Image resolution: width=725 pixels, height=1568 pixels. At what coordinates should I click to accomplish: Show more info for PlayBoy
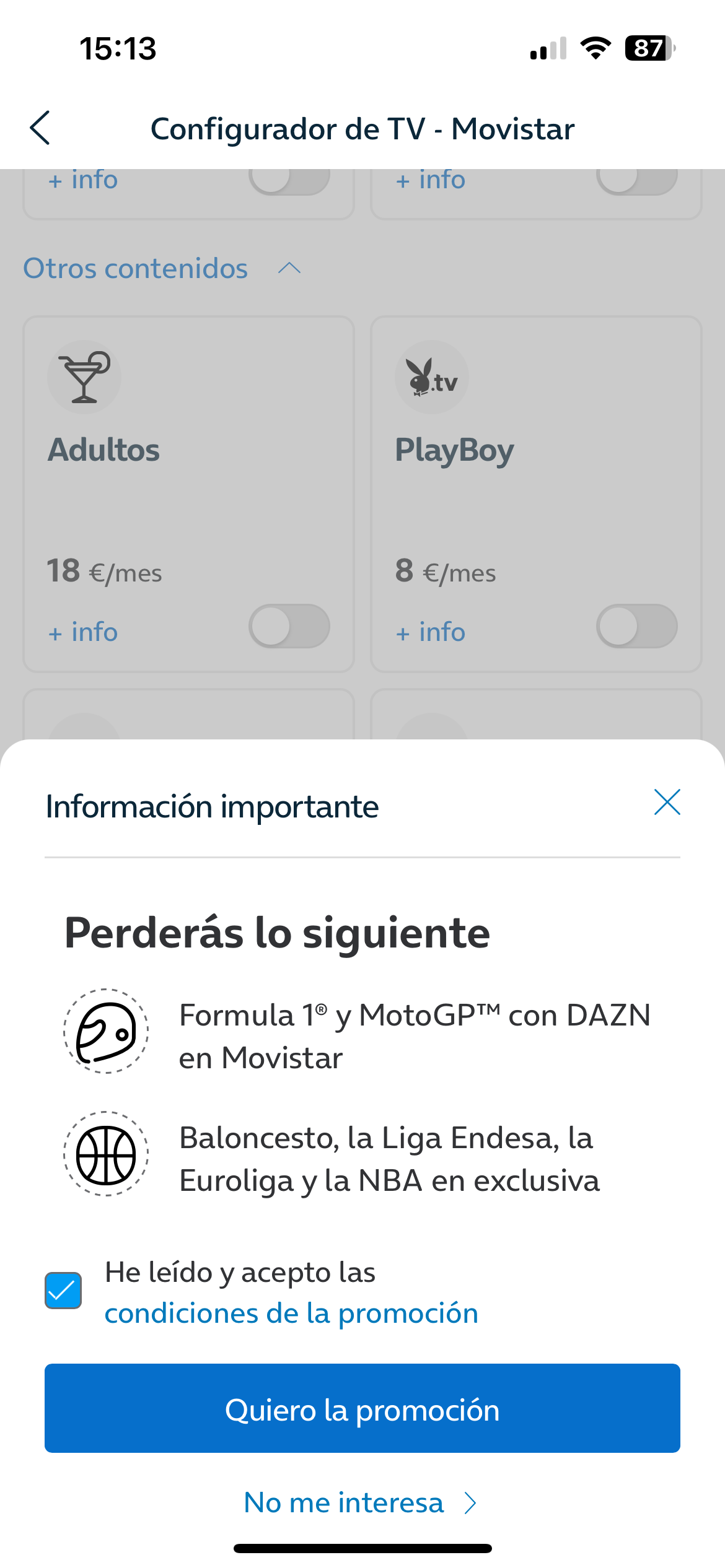pos(431,632)
